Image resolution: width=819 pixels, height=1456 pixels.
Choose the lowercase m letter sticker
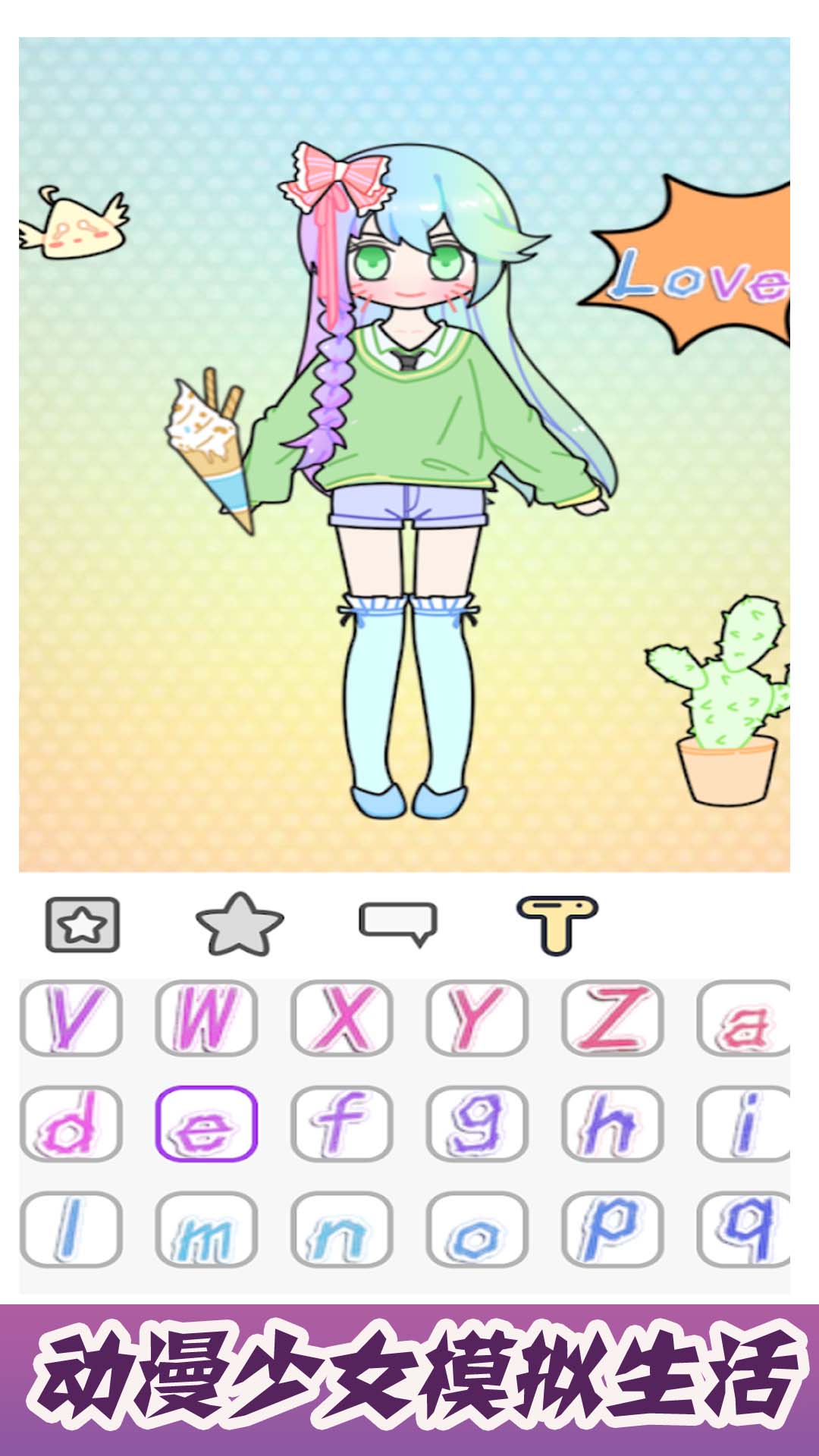click(206, 1229)
